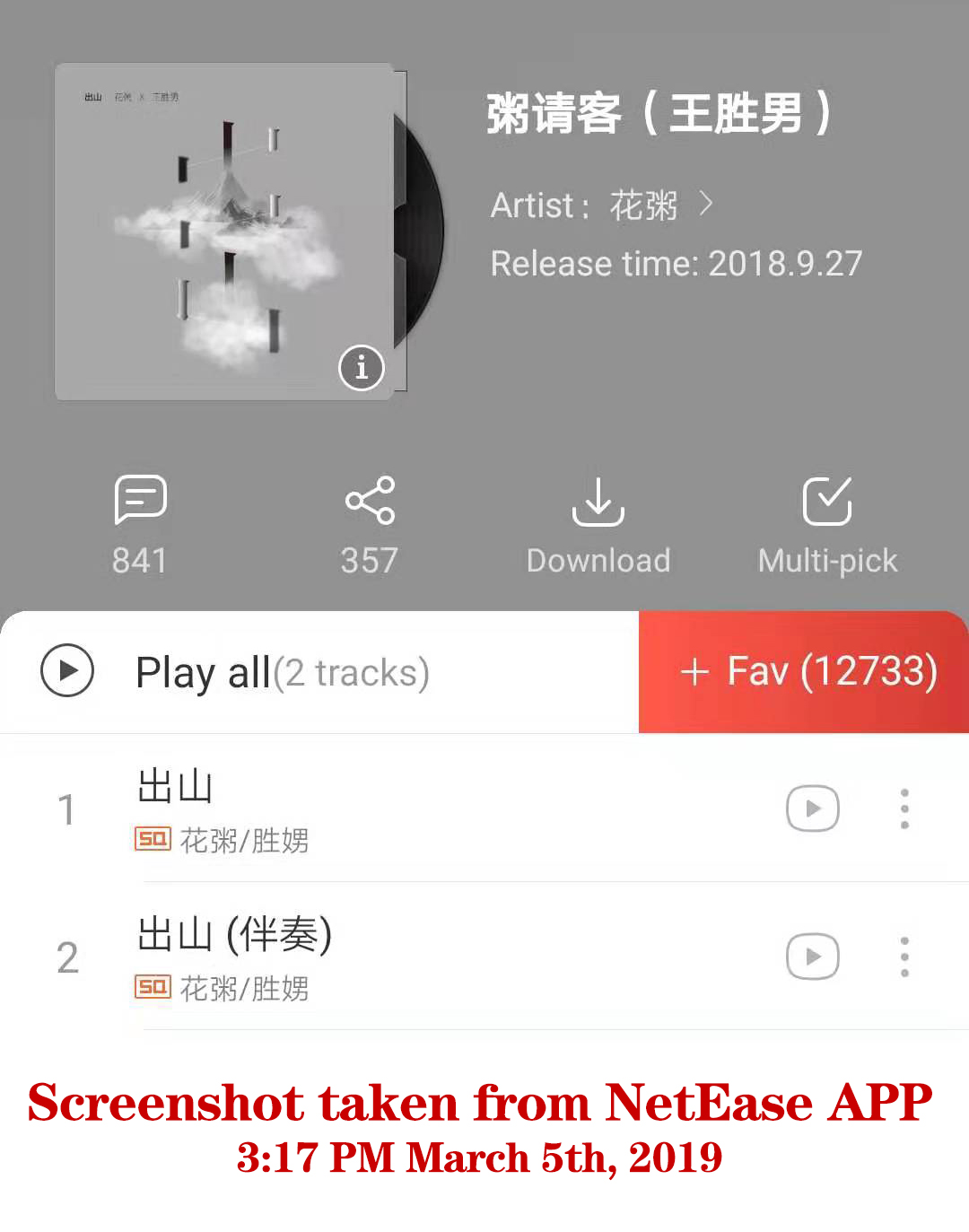Image resolution: width=969 pixels, height=1232 pixels.
Task: Watch the video for 出山 (伴奏)
Action: (813, 957)
